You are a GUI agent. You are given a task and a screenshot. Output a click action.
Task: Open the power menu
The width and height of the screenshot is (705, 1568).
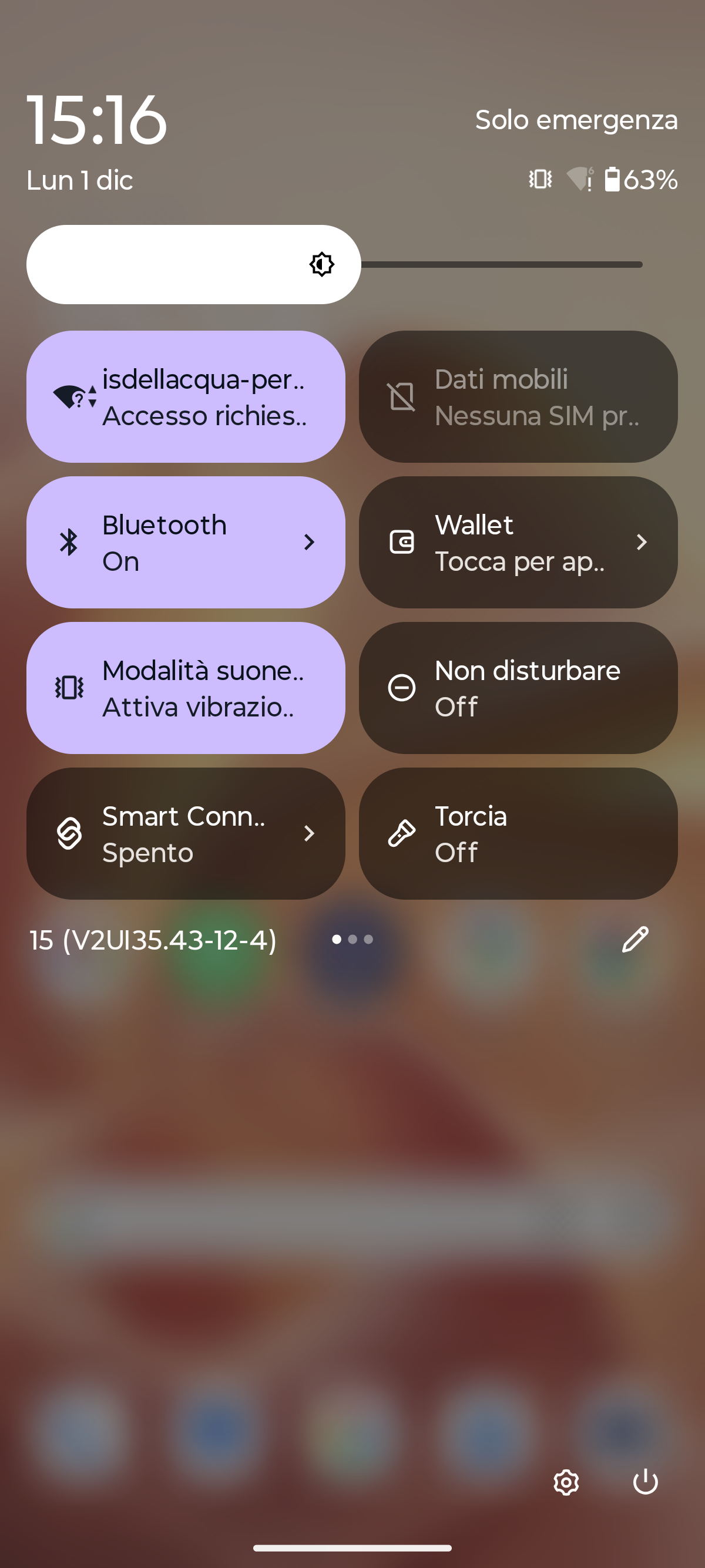point(645,1482)
